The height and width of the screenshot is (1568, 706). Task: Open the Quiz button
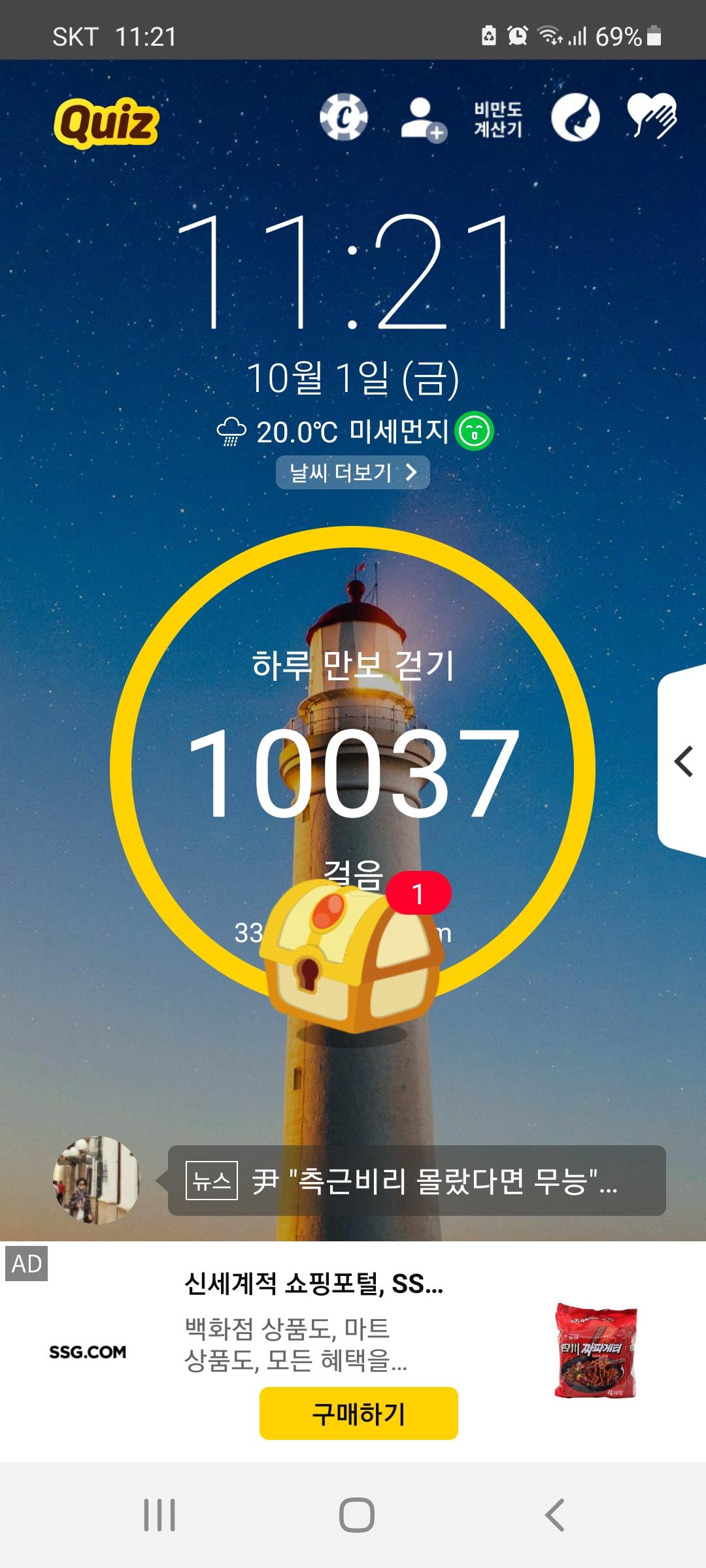pyautogui.click(x=107, y=123)
